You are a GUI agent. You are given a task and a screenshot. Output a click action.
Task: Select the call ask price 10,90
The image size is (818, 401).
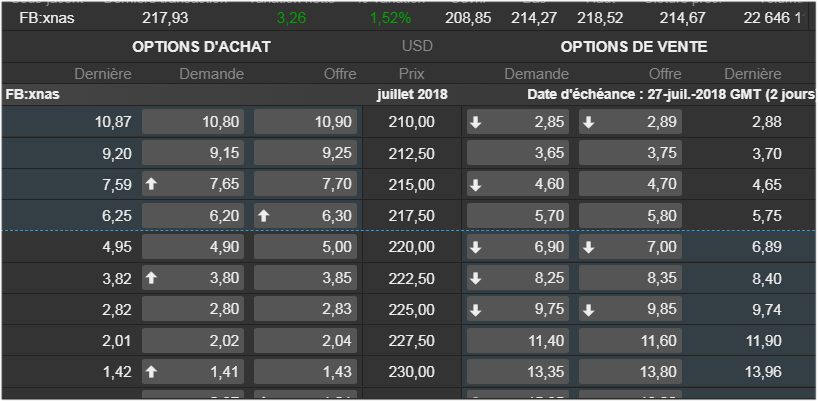[306, 122]
